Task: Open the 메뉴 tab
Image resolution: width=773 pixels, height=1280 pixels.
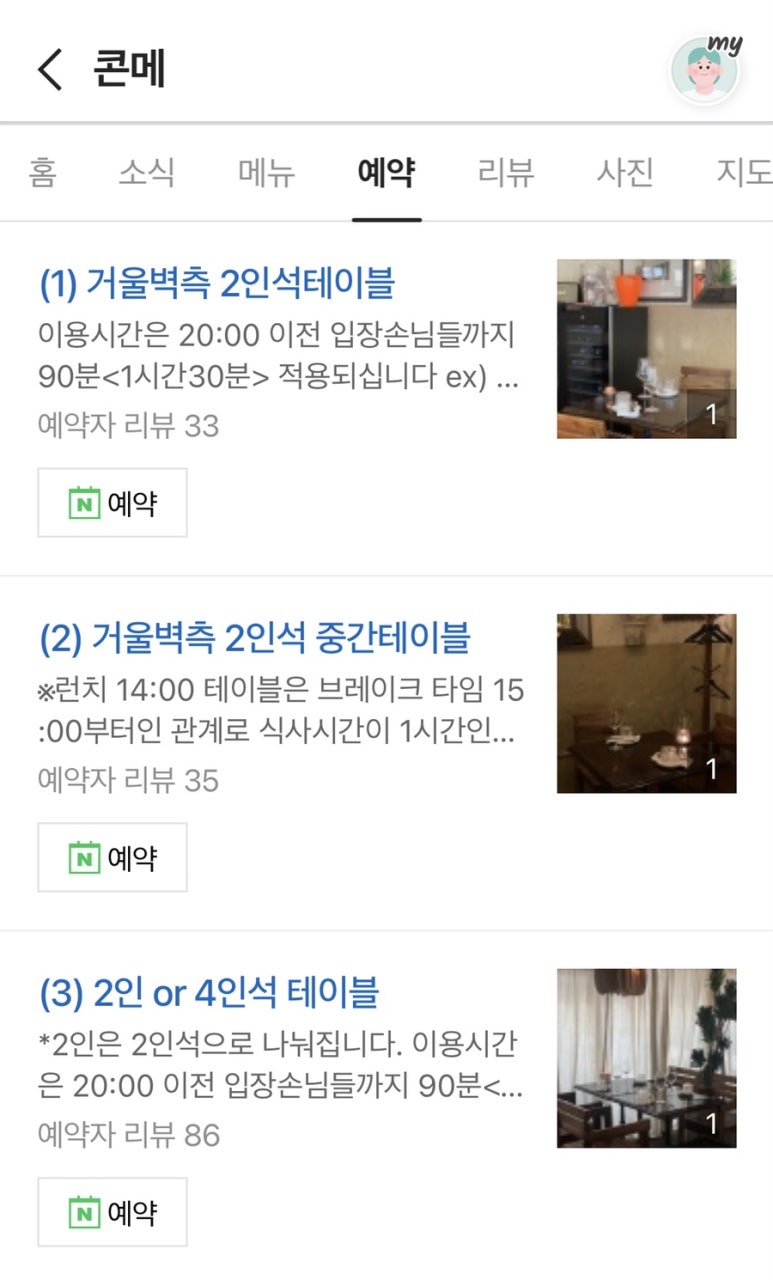Action: [x=266, y=173]
